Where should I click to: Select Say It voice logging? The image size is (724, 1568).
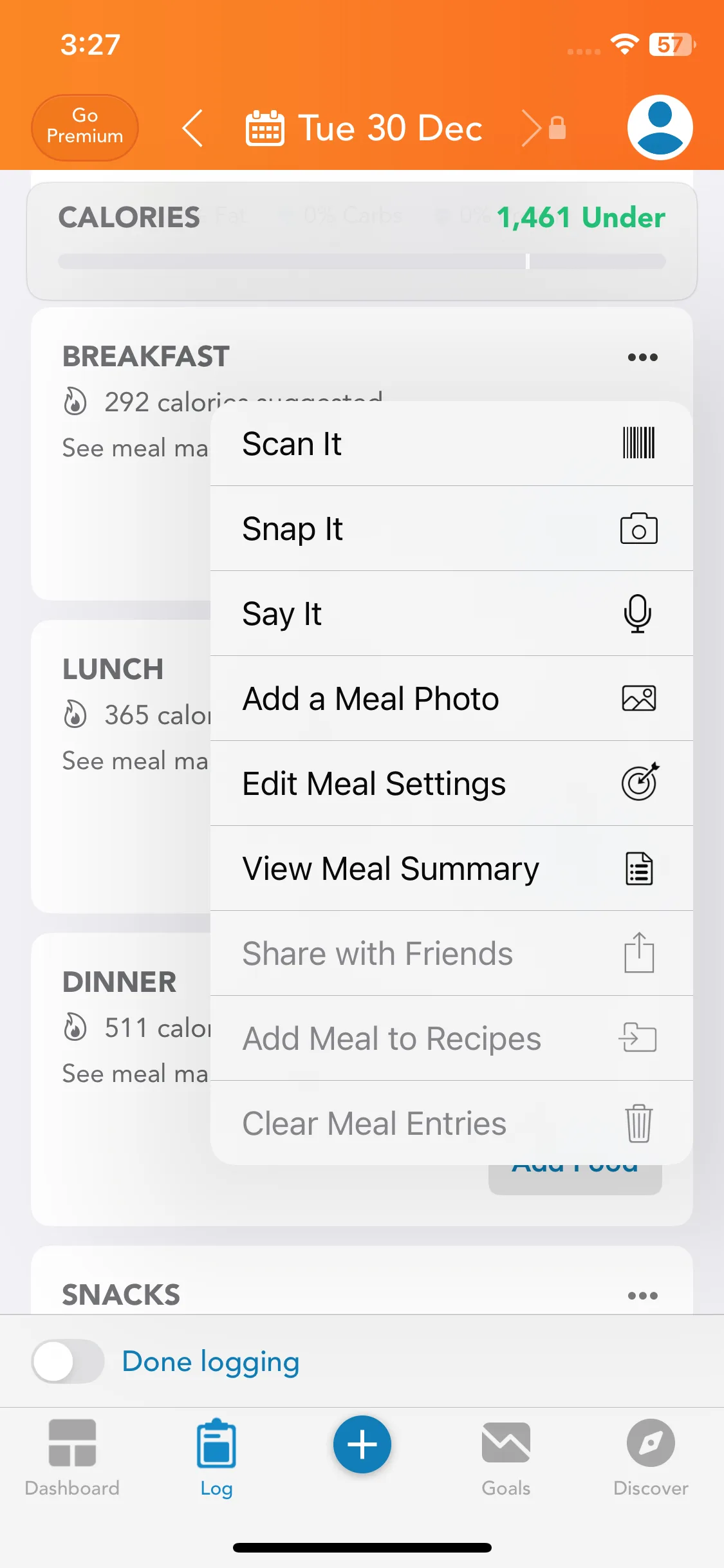tap(450, 614)
